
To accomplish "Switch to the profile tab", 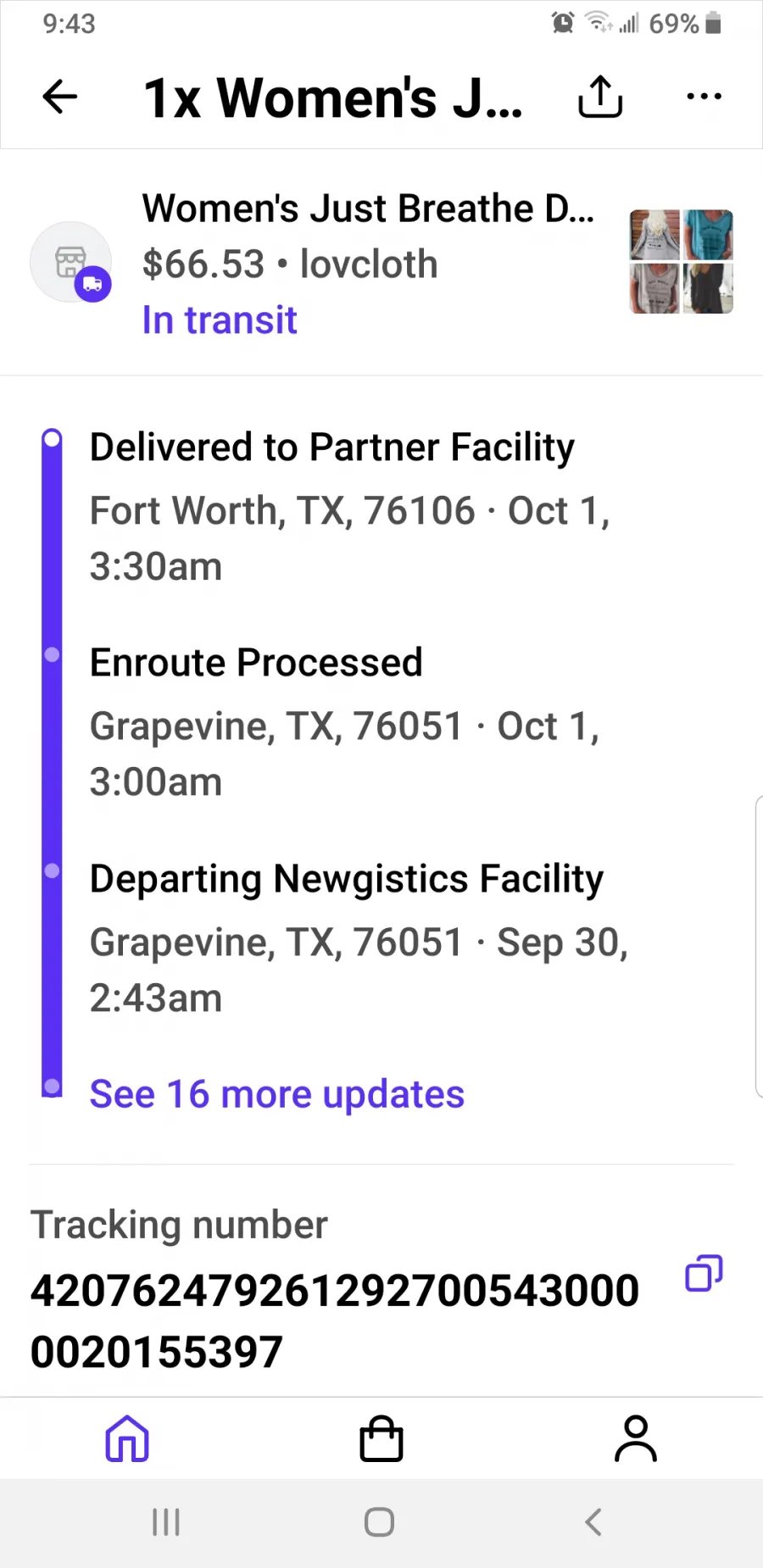I will coord(636,1439).
